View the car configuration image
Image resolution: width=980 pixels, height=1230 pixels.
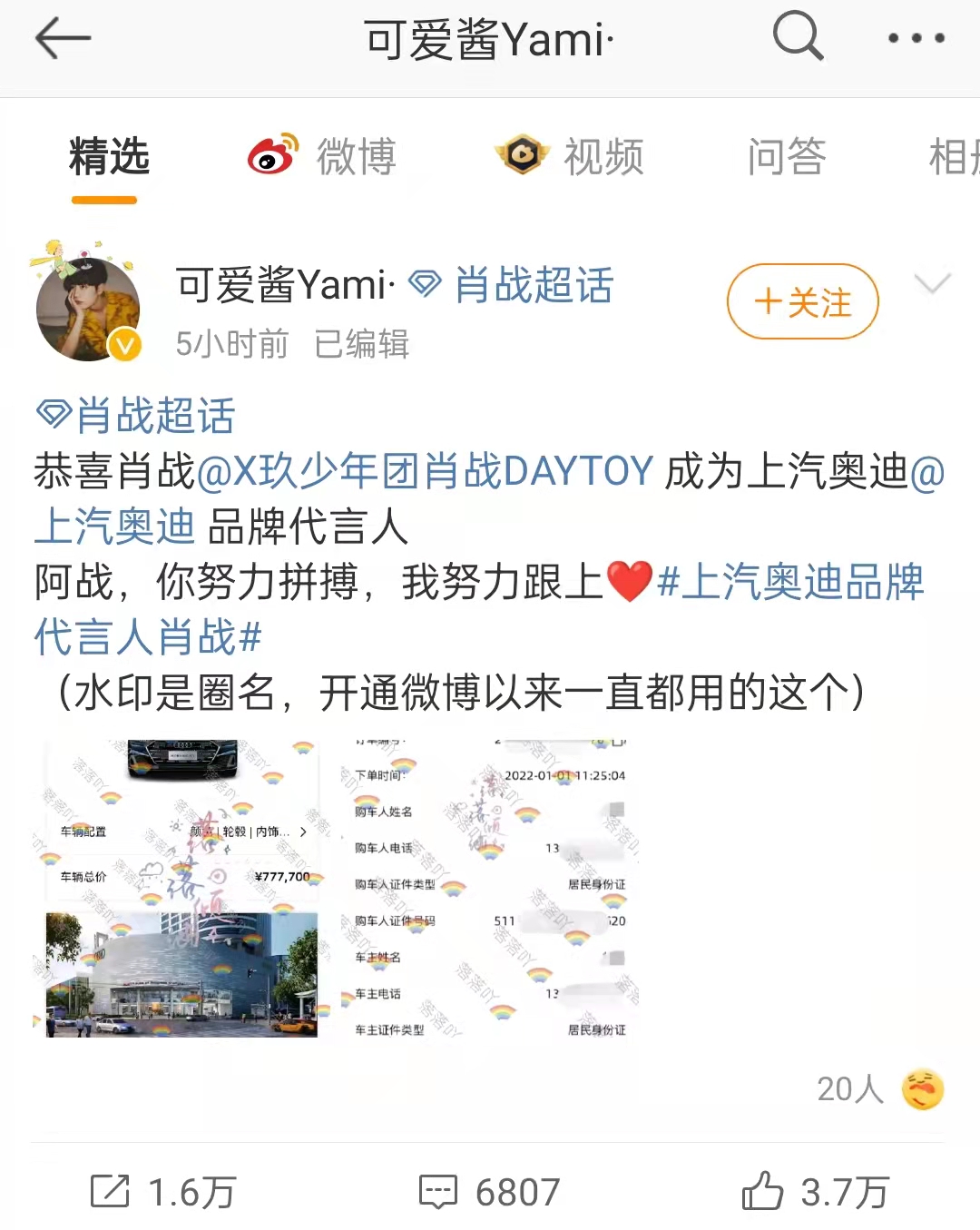pos(181,889)
